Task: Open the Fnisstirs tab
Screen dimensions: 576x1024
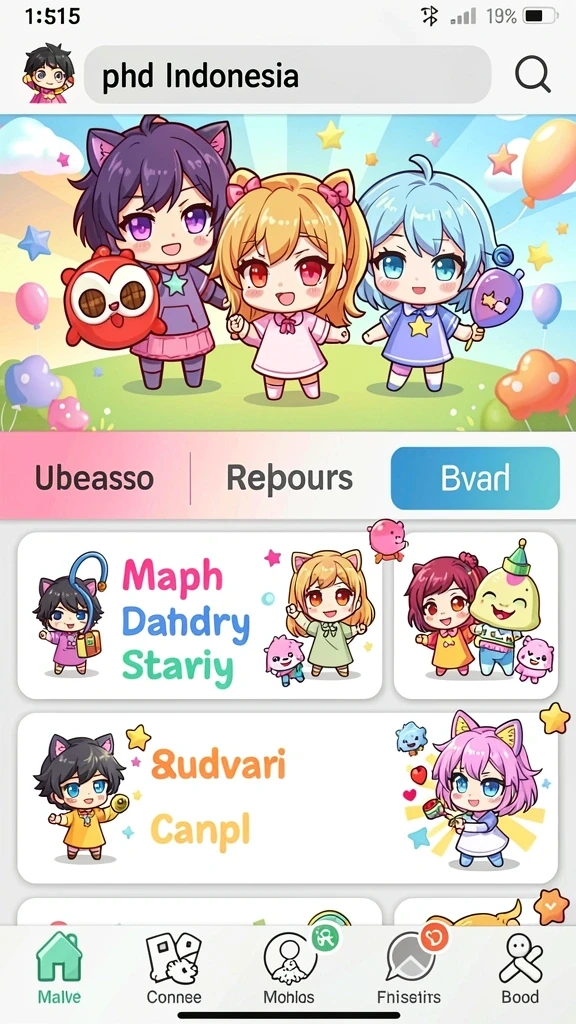Action: 409,968
